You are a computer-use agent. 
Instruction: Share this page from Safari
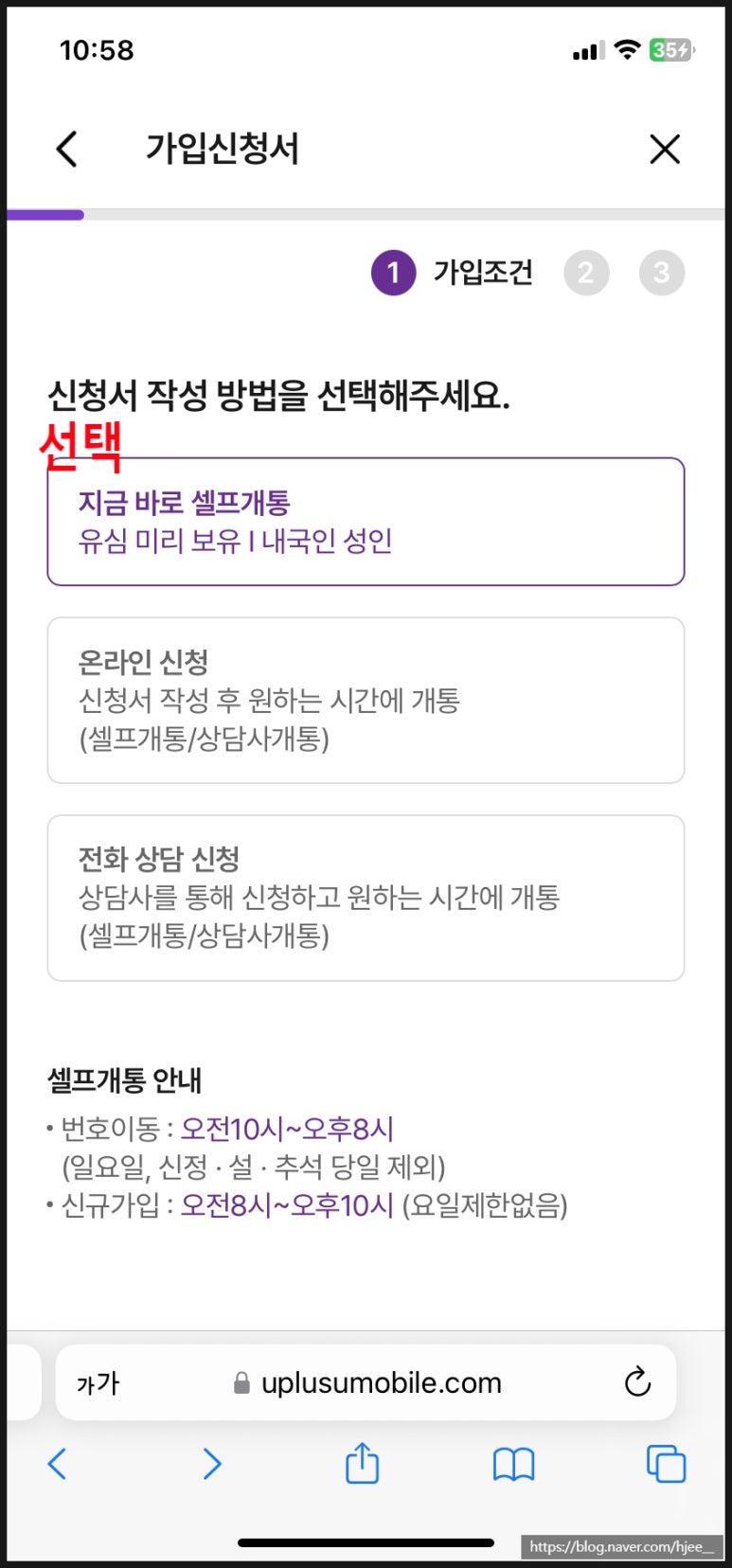[362, 1463]
